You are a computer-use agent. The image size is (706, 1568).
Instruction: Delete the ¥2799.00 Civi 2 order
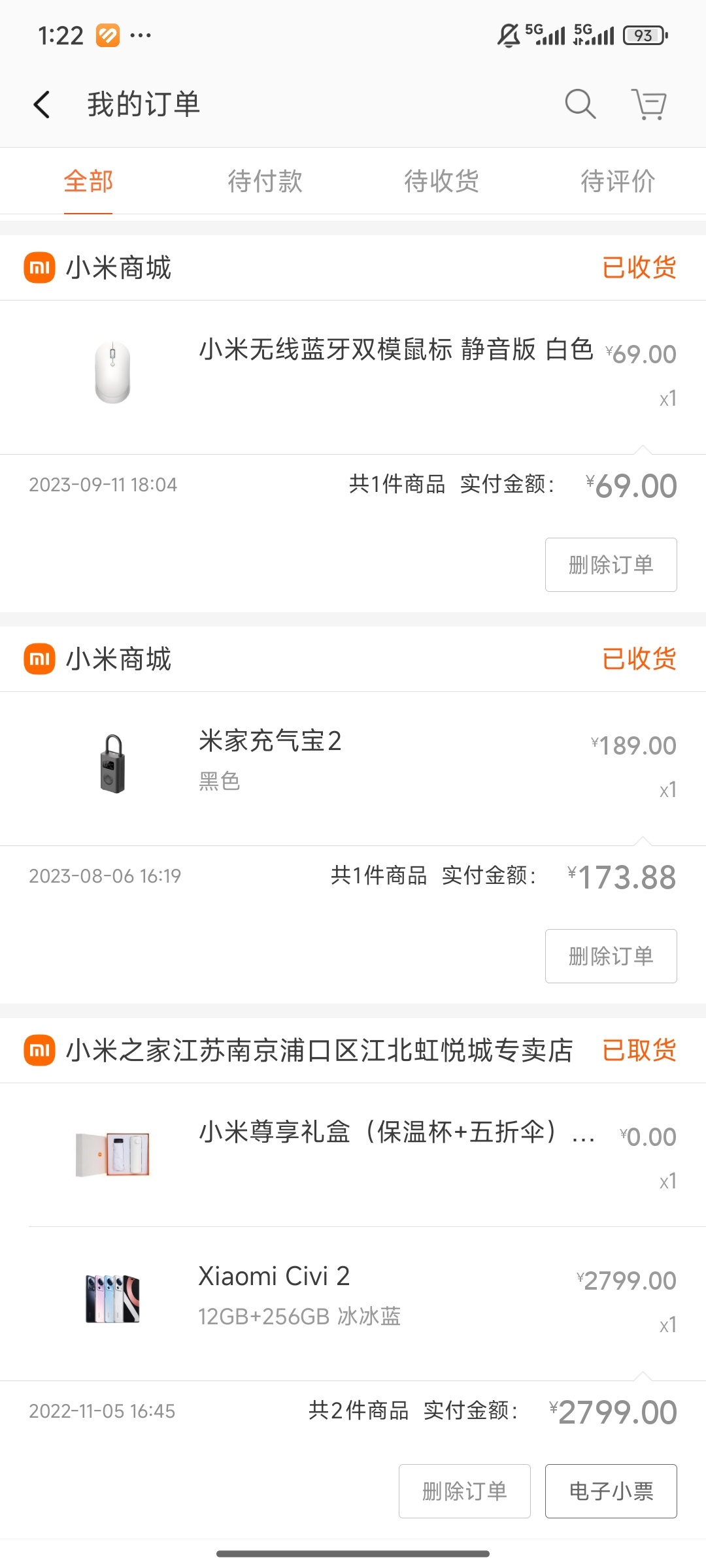pos(464,1491)
